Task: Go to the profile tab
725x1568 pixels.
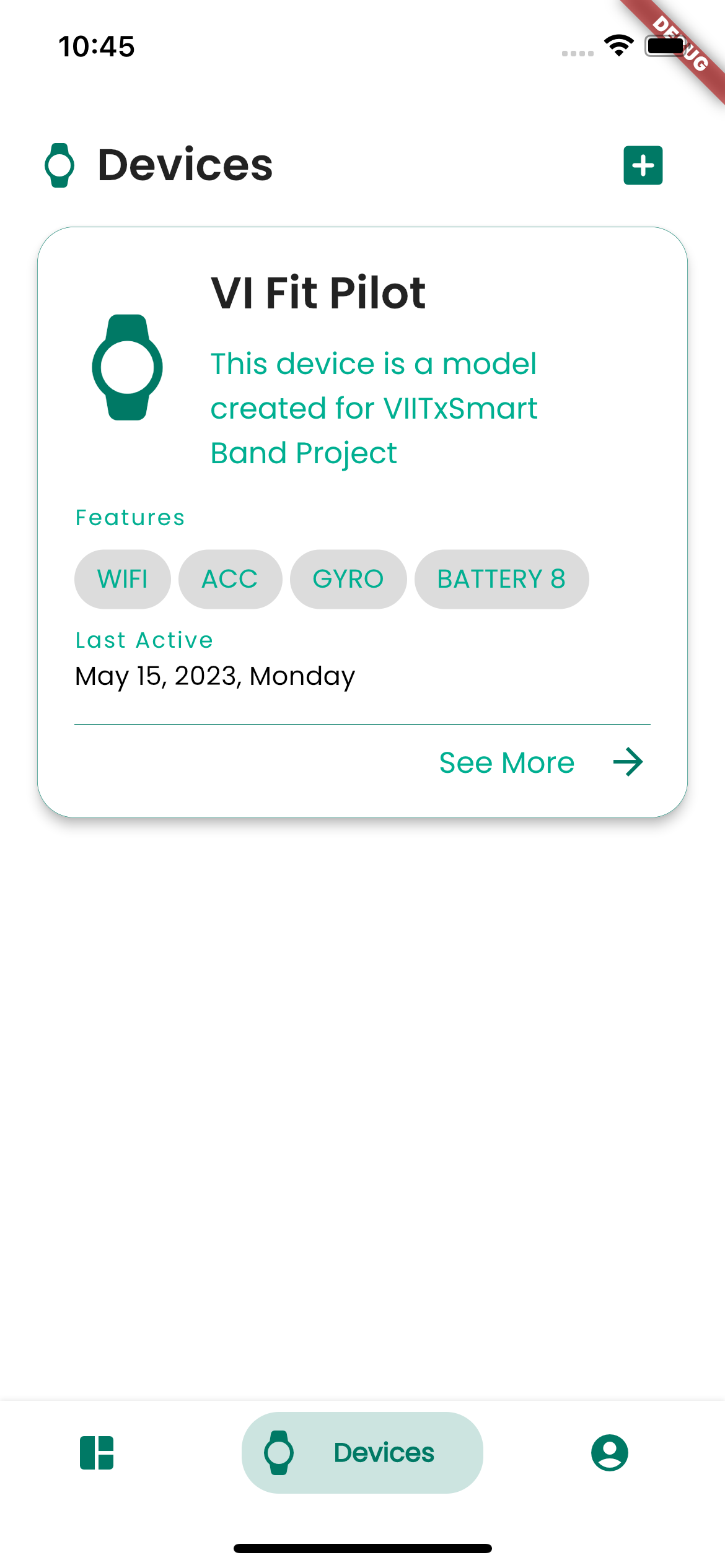Action: [x=610, y=1453]
